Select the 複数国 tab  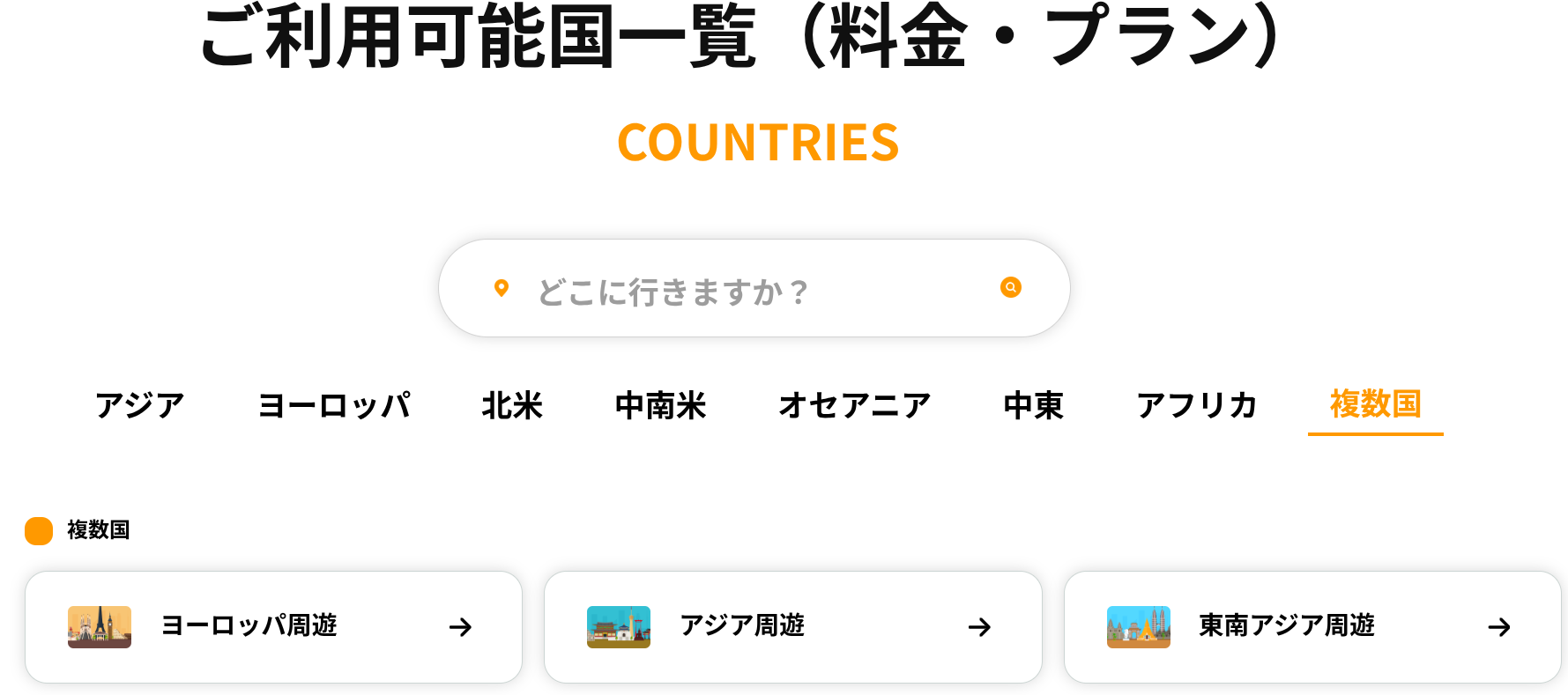click(x=1375, y=404)
